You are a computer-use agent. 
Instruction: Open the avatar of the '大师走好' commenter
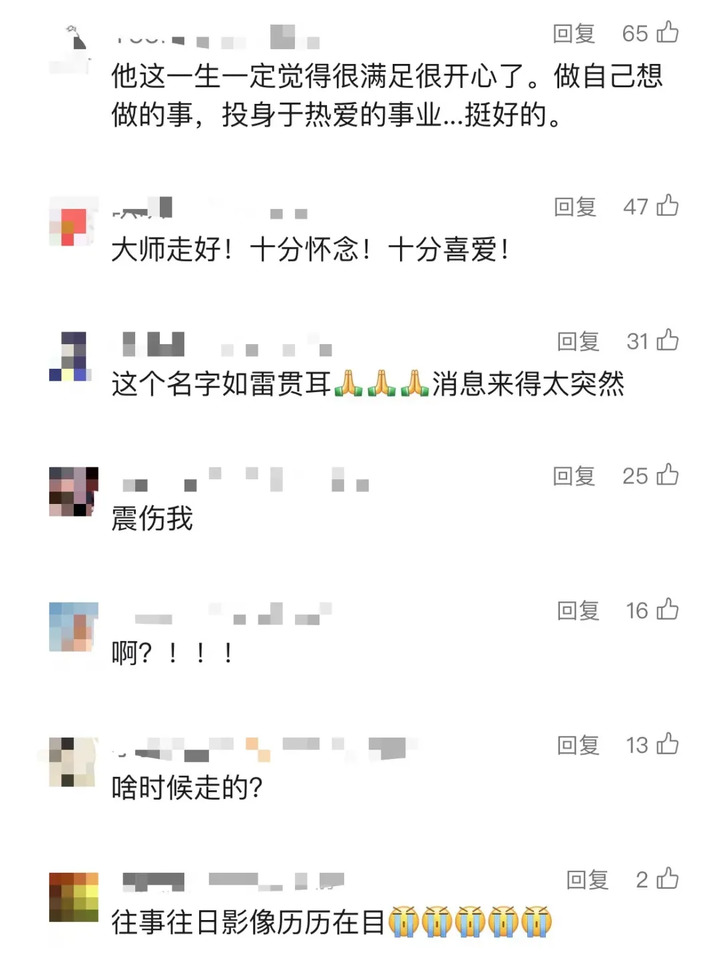[x=74, y=222]
